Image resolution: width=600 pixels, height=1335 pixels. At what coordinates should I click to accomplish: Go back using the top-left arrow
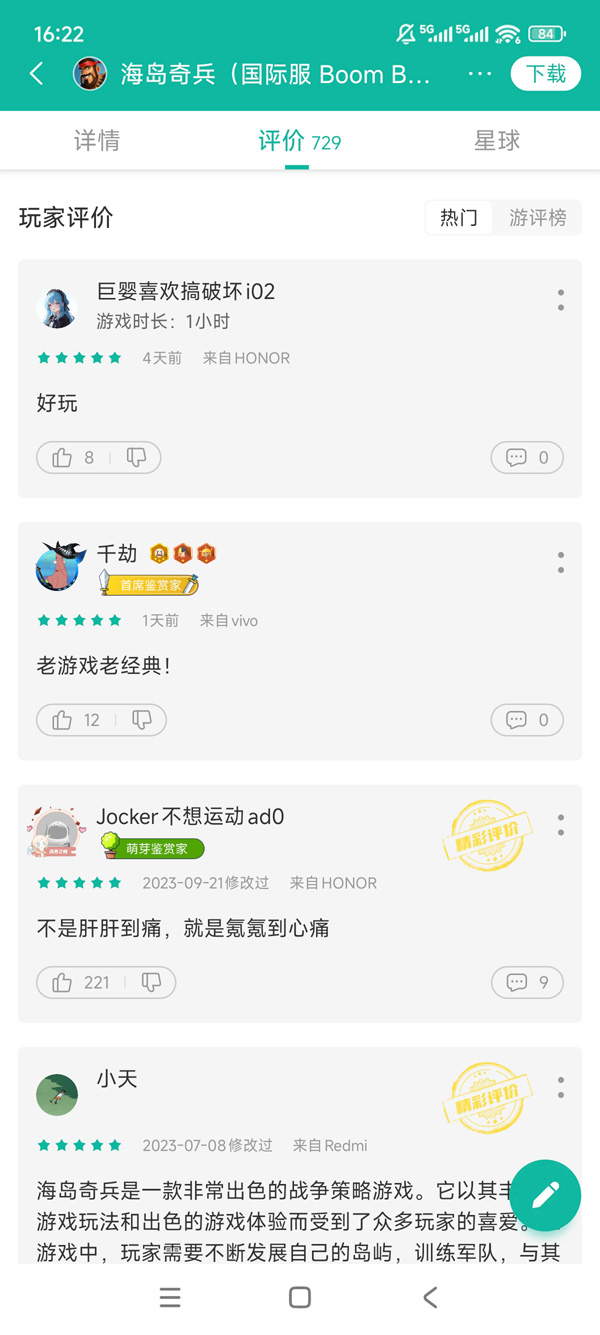pos(37,74)
